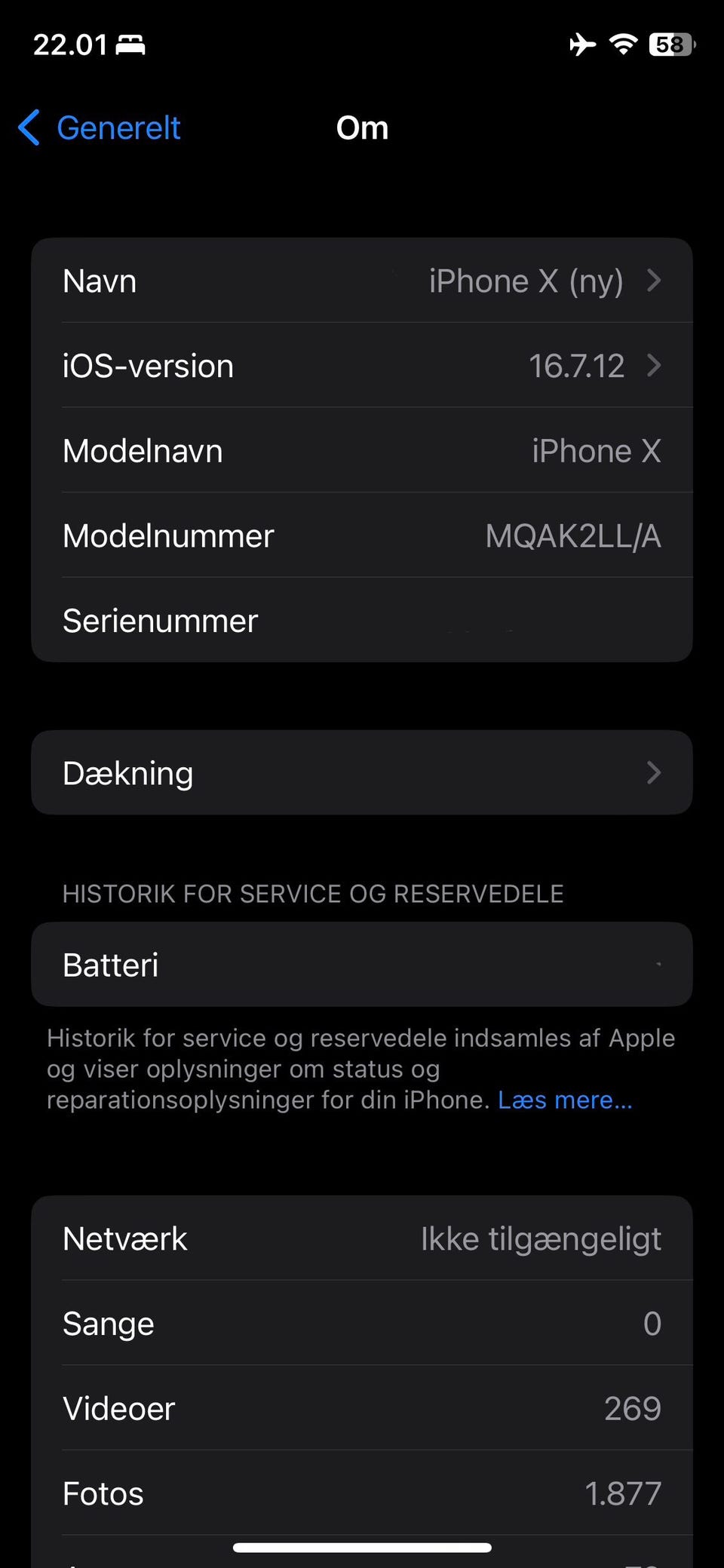Tap the clock showing 22.01
This screenshot has height=1568, width=724.
(x=71, y=45)
